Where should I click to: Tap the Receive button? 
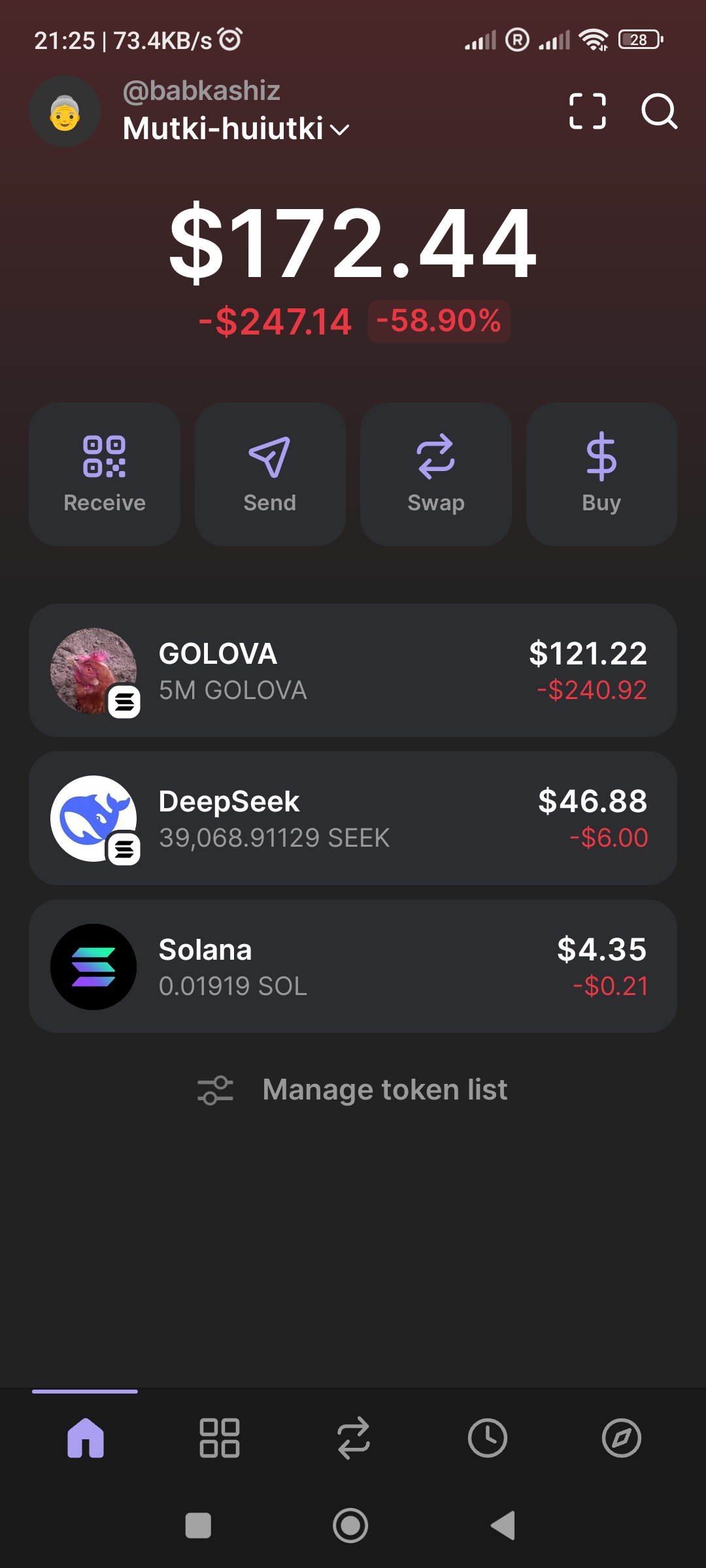click(x=105, y=474)
